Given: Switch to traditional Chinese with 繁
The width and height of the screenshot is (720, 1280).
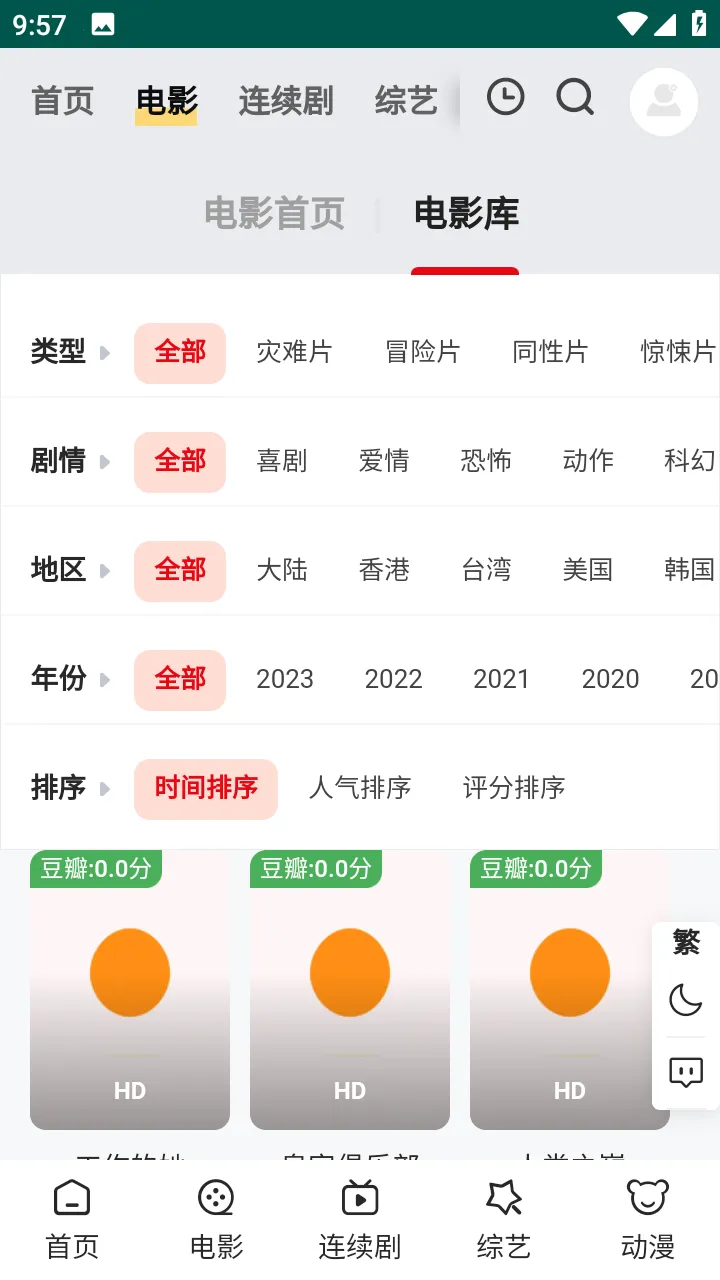Looking at the screenshot, I should pyautogui.click(x=686, y=942).
